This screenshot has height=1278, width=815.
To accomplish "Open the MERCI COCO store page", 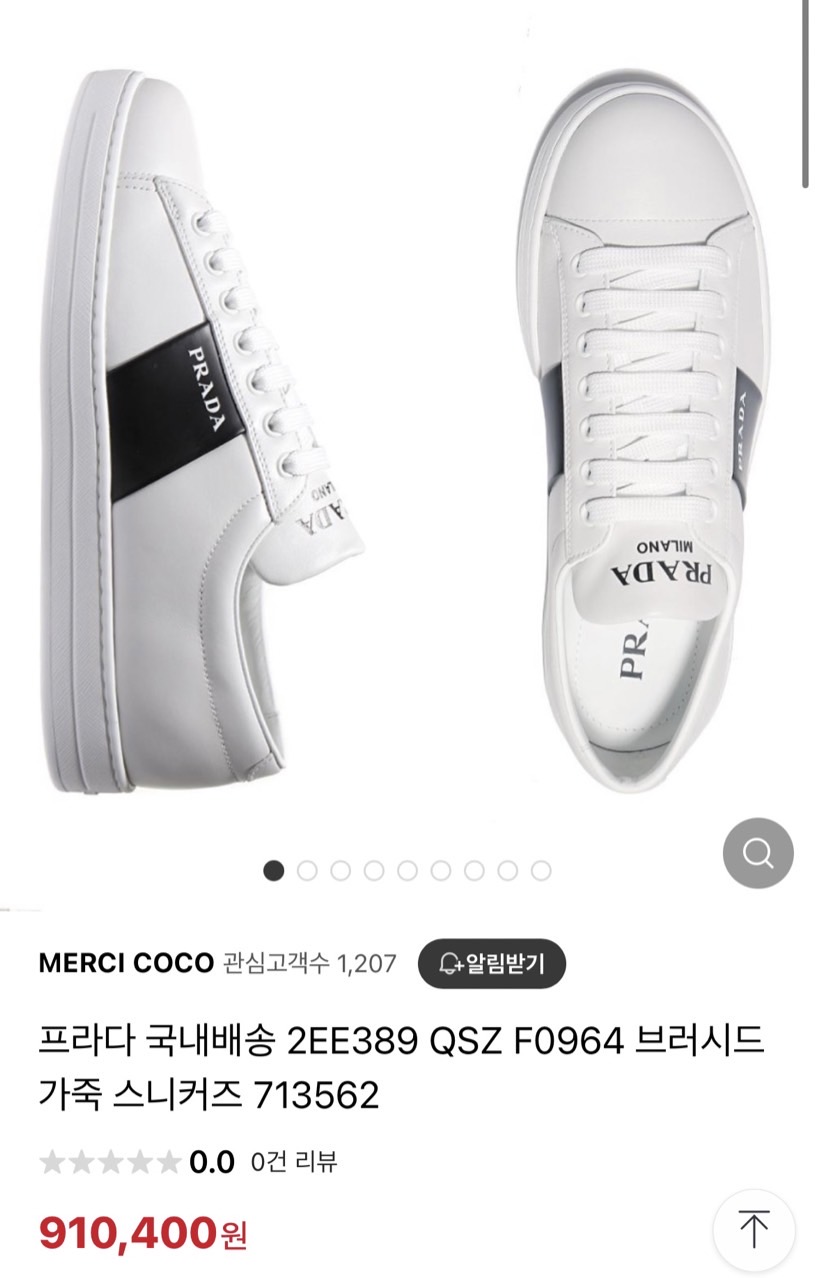I will [126, 964].
